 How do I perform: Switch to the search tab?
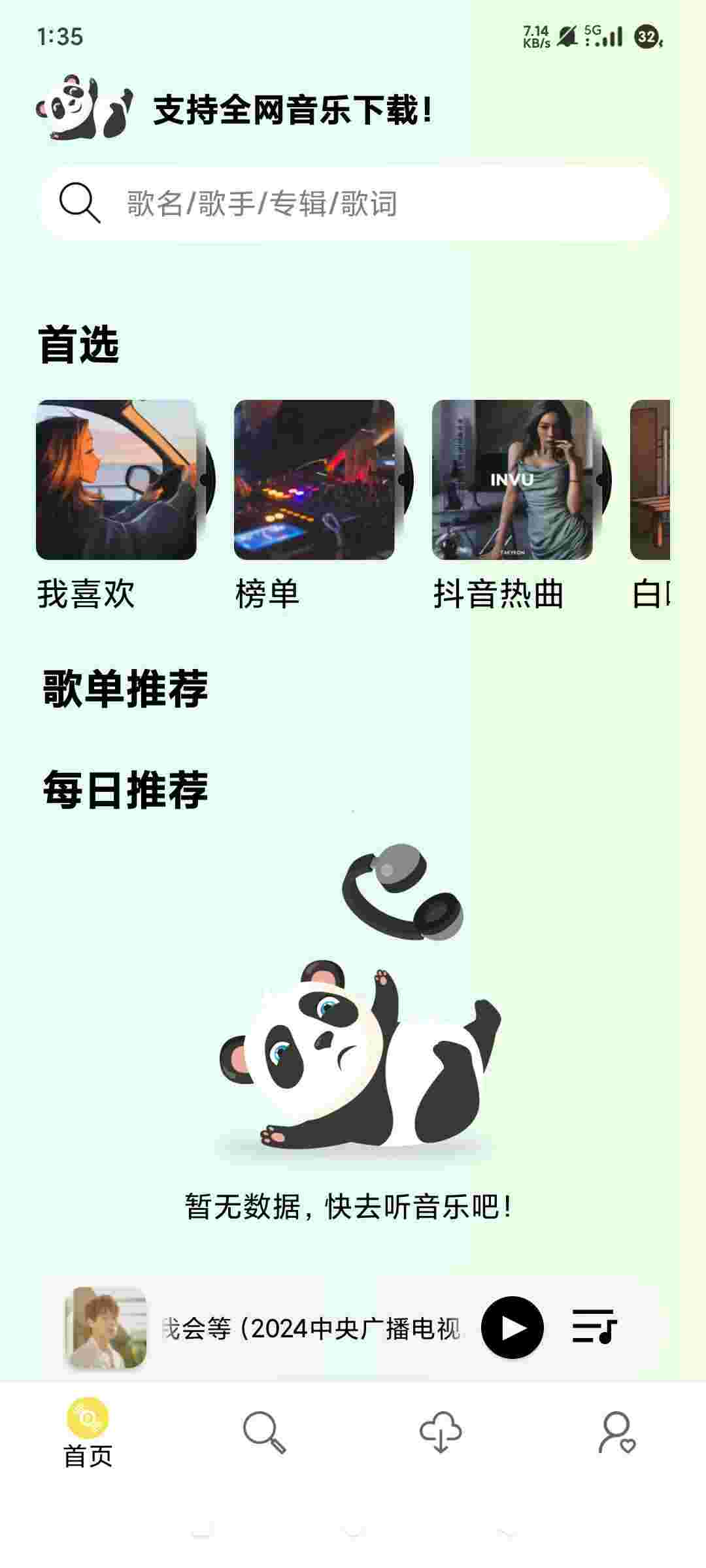tap(264, 1432)
